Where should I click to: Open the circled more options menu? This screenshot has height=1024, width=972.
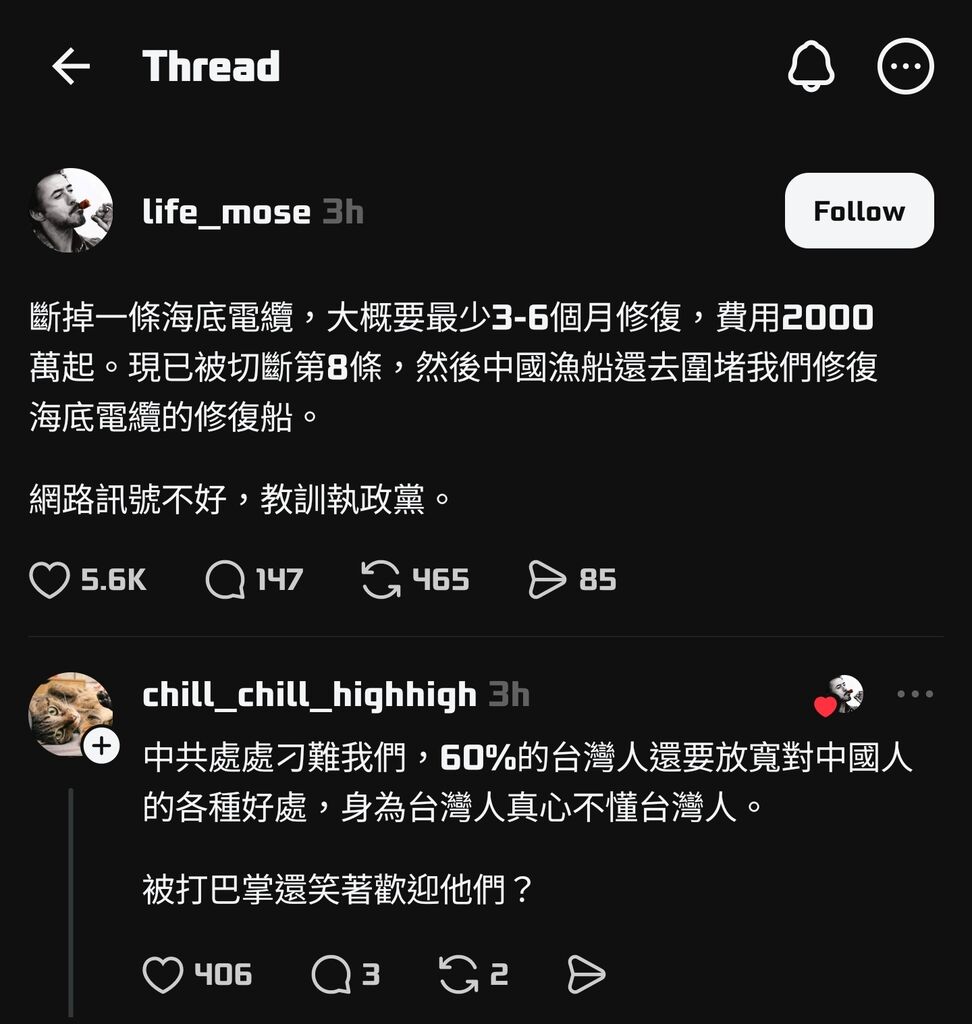[905, 67]
